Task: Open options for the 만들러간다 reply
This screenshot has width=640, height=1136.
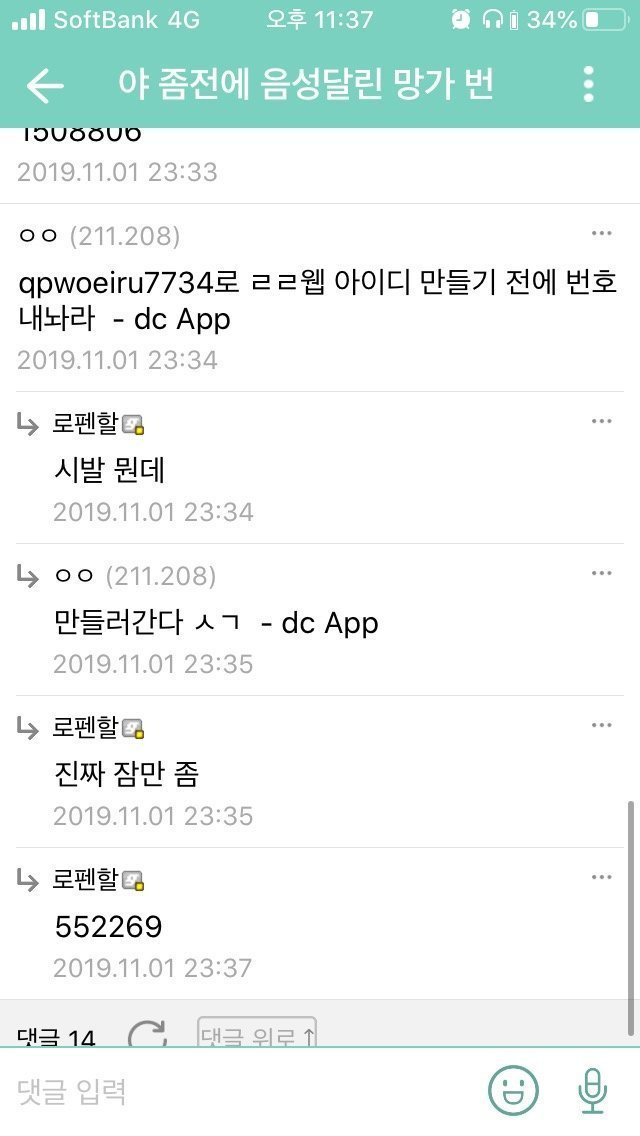Action: click(x=601, y=573)
